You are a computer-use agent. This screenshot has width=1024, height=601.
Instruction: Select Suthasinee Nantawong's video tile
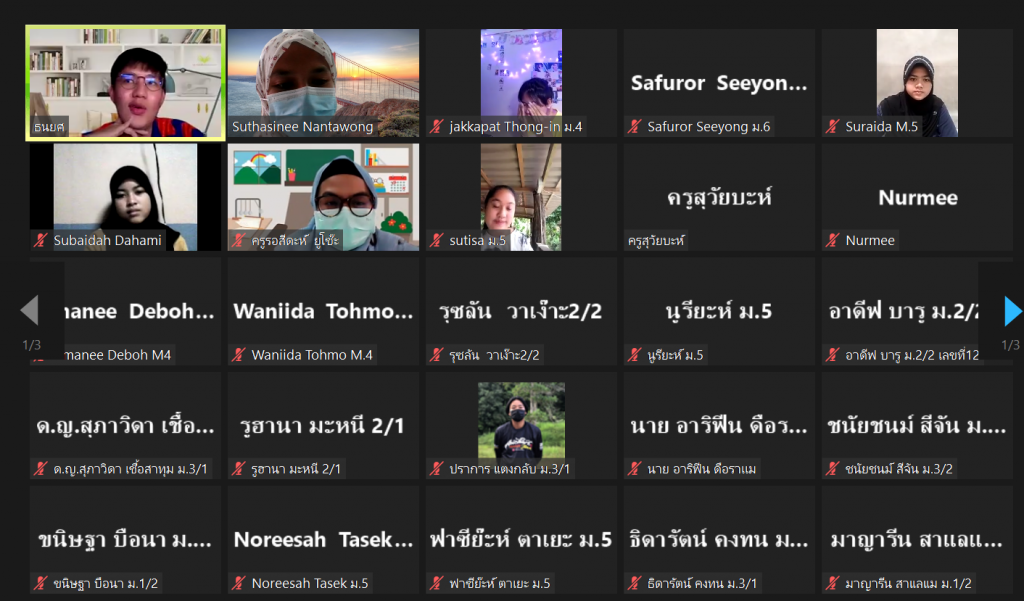323,83
